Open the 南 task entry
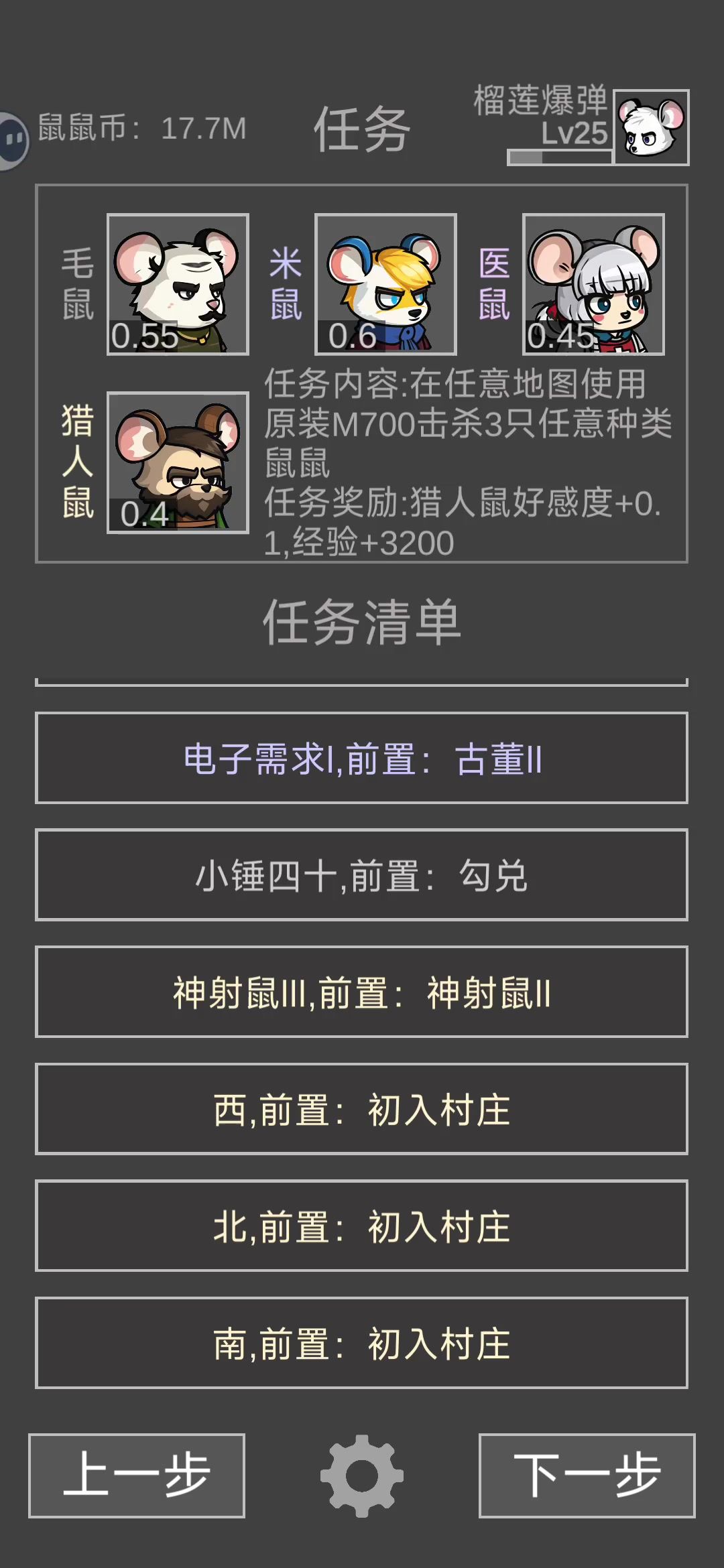Viewport: 724px width, 1568px height. point(361,1343)
